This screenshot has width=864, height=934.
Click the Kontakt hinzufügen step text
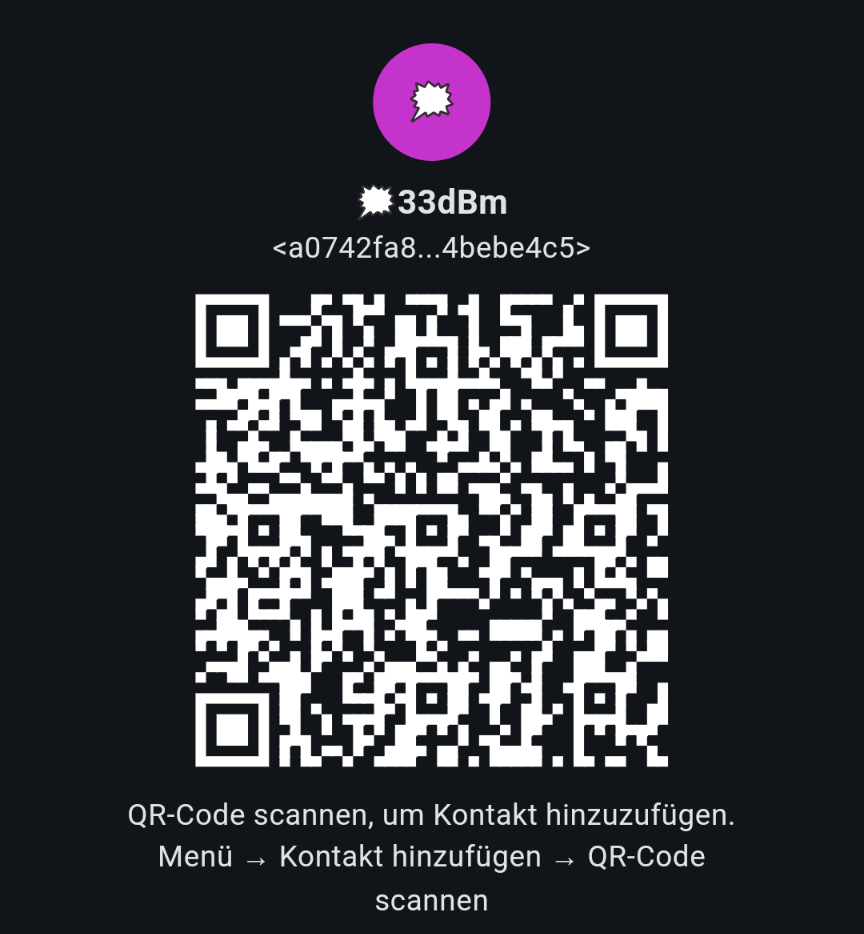tap(410, 857)
